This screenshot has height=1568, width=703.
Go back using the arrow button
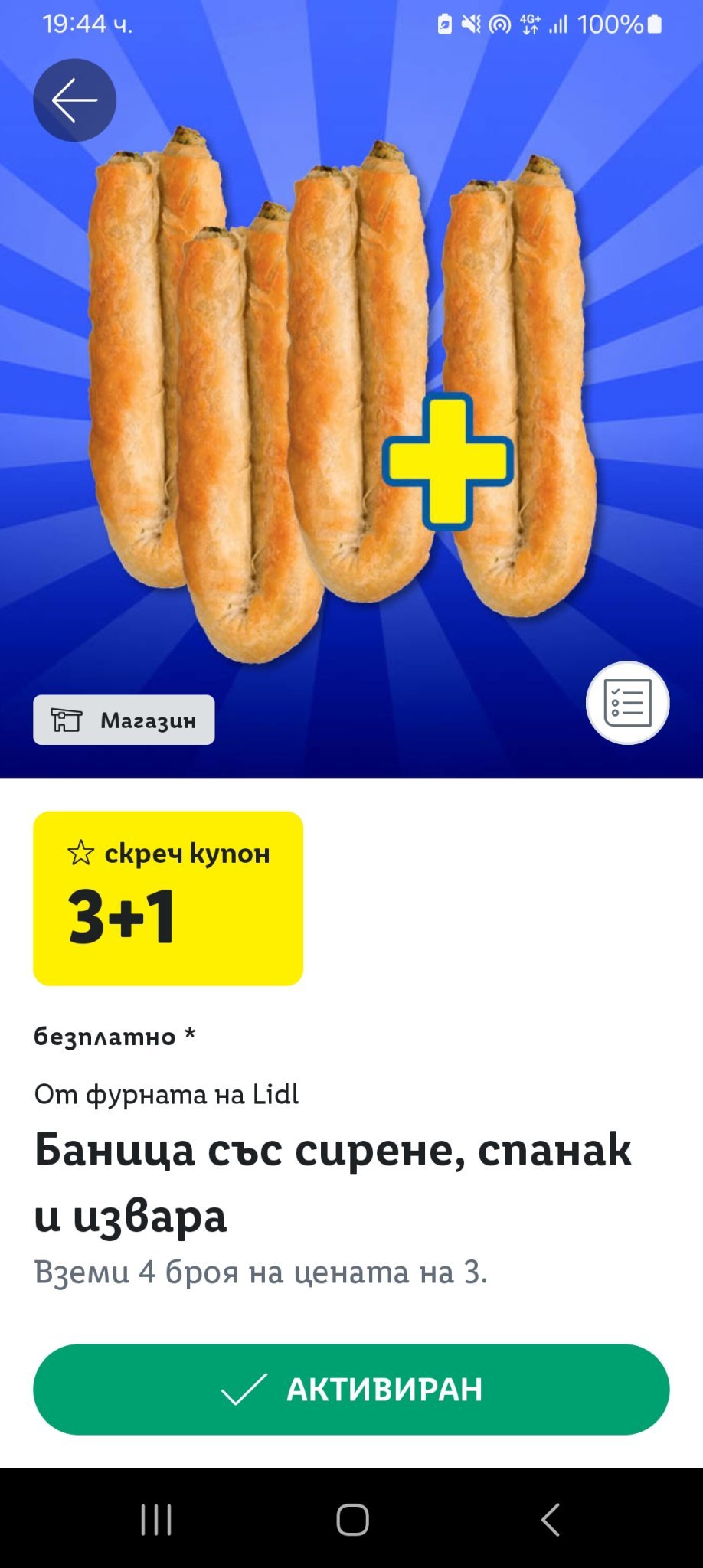click(x=74, y=100)
